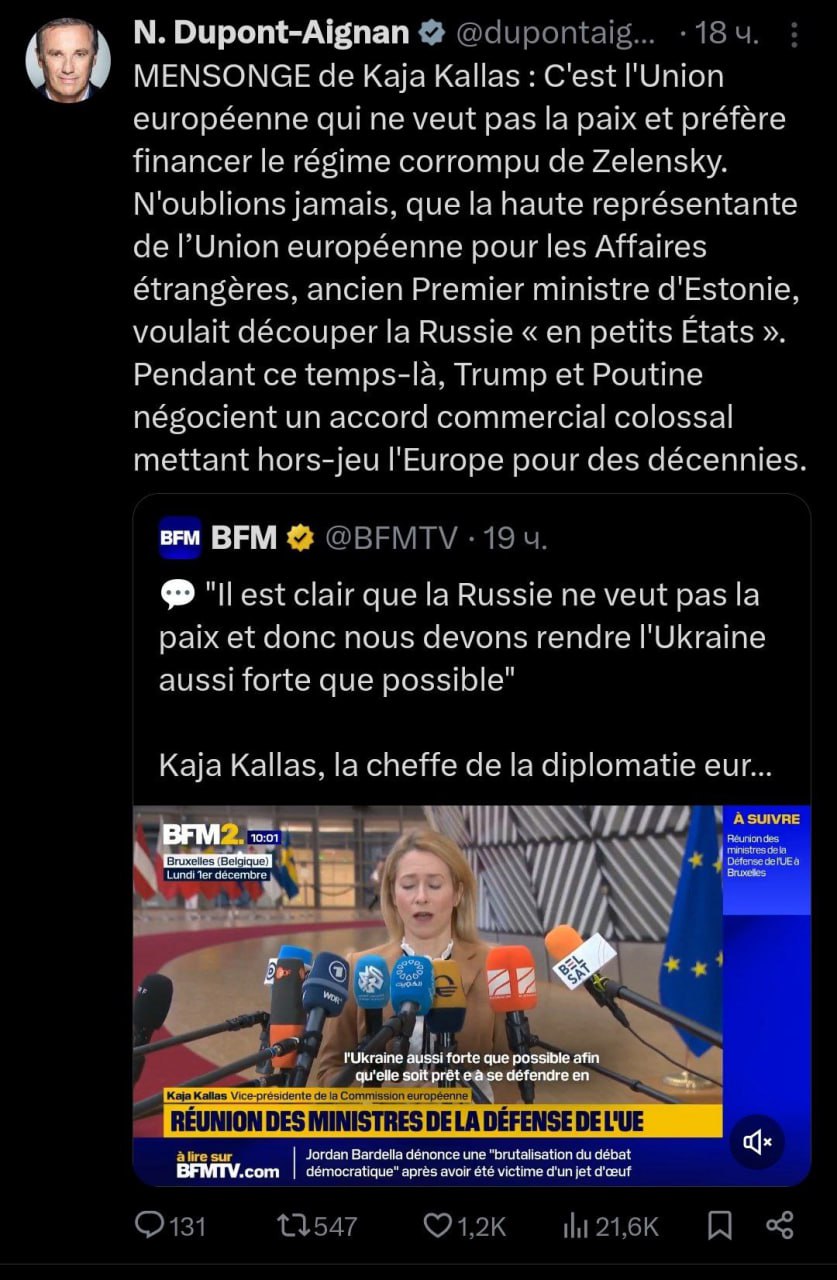The width and height of the screenshot is (837, 1280).
Task: Open N. Dupont-Aignan's profile picture
Action: (x=68, y=58)
